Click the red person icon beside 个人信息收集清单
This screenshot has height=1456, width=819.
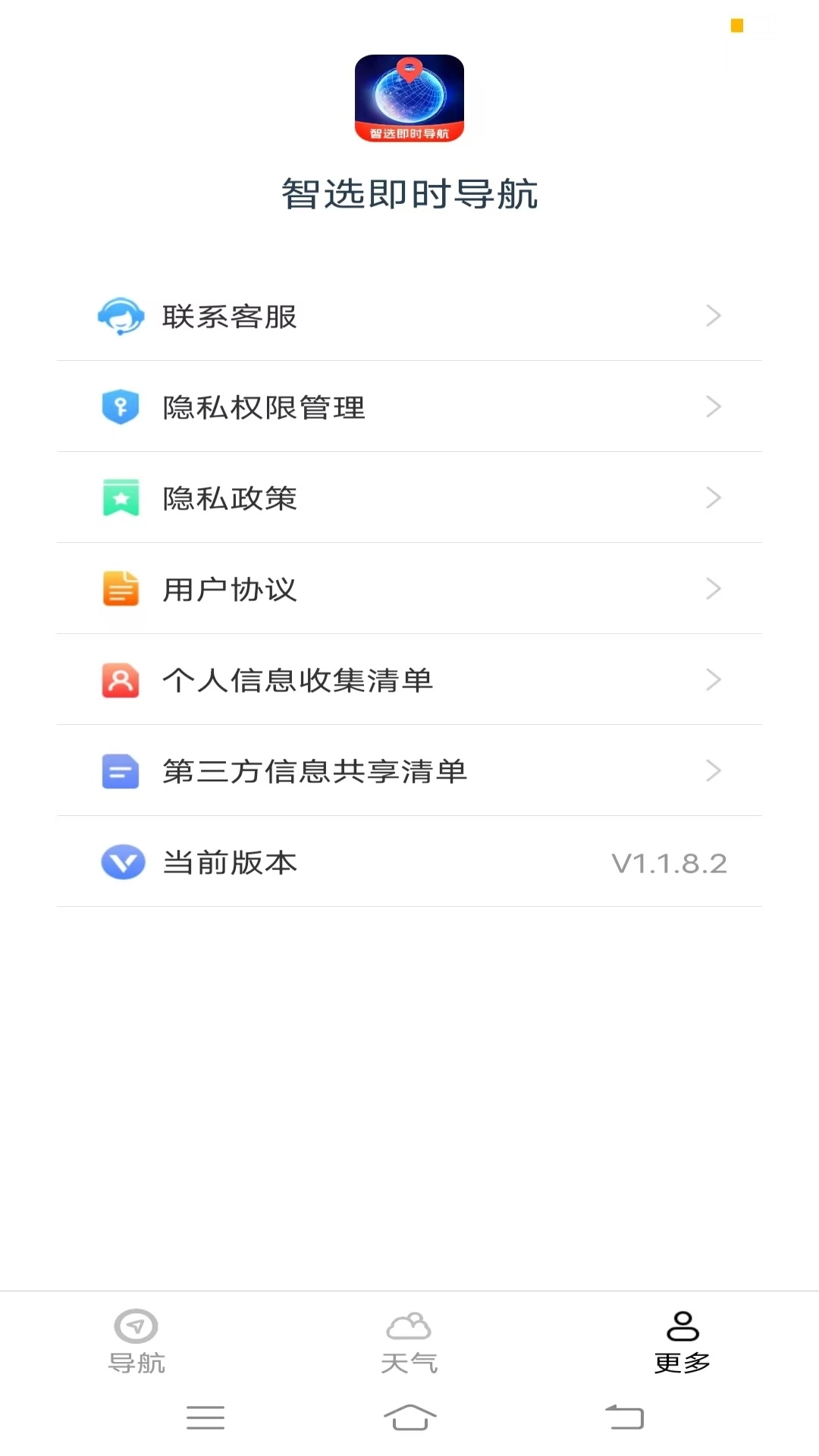click(x=121, y=680)
